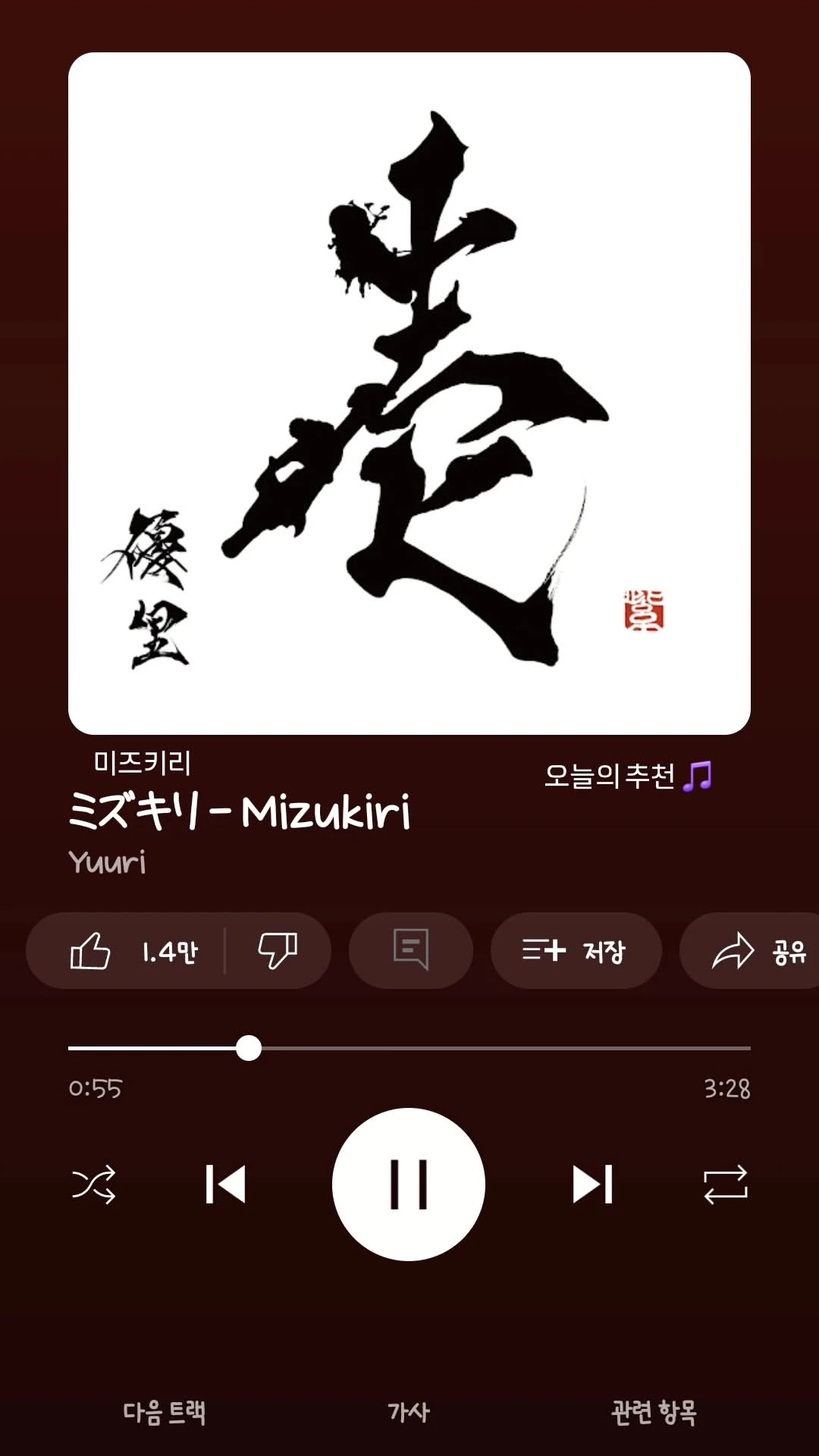Pause the current song
This screenshot has height=1456, width=819.
click(409, 1185)
